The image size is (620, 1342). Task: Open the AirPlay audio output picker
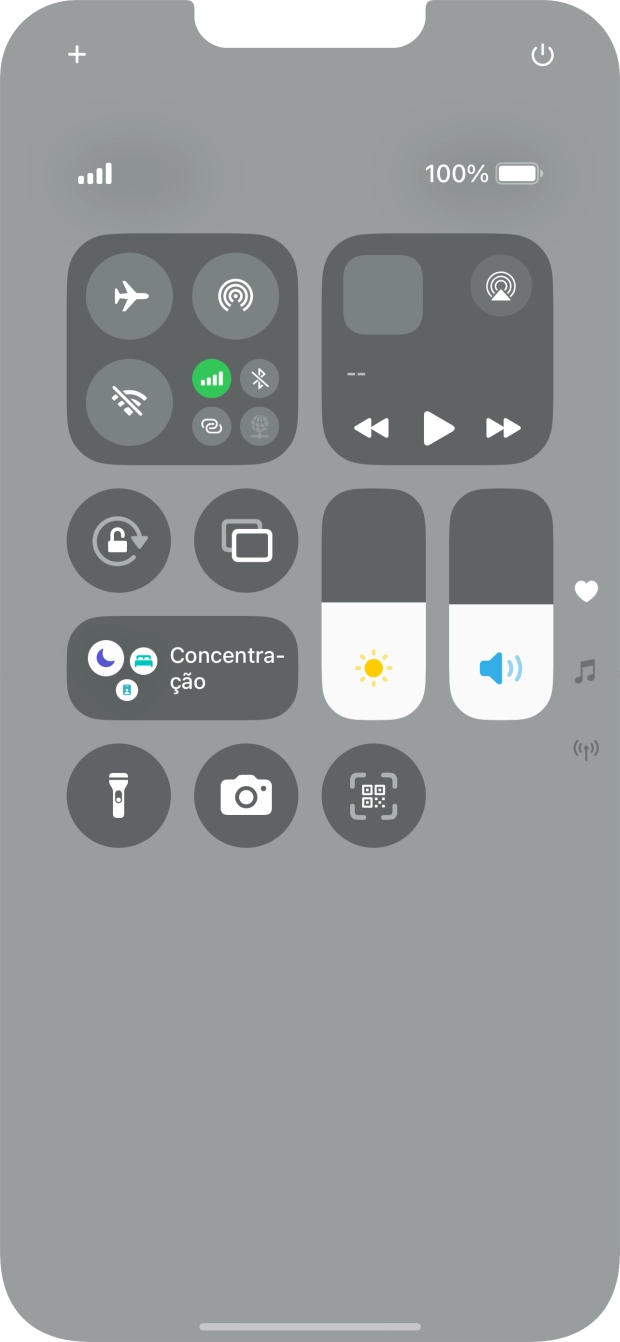pyautogui.click(x=500, y=286)
